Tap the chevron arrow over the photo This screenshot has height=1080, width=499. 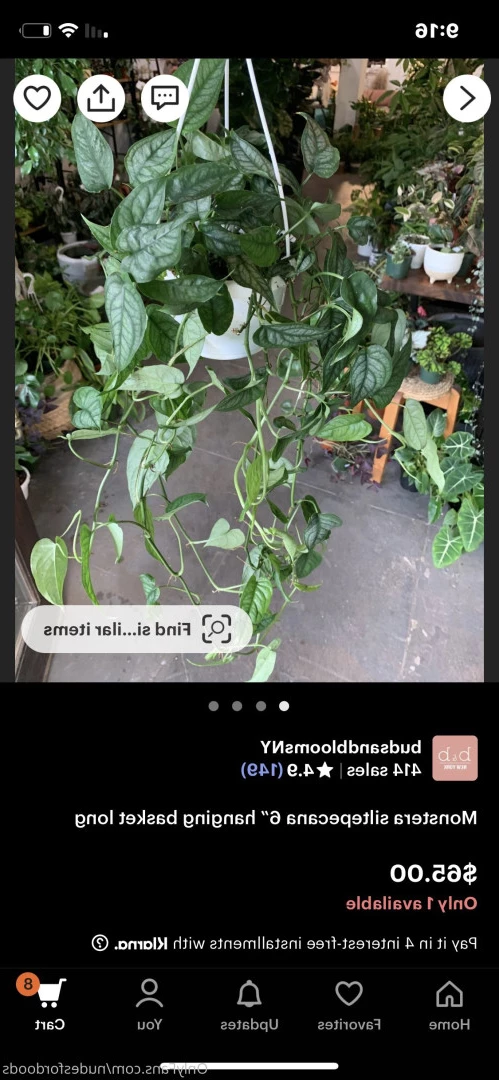(467, 98)
